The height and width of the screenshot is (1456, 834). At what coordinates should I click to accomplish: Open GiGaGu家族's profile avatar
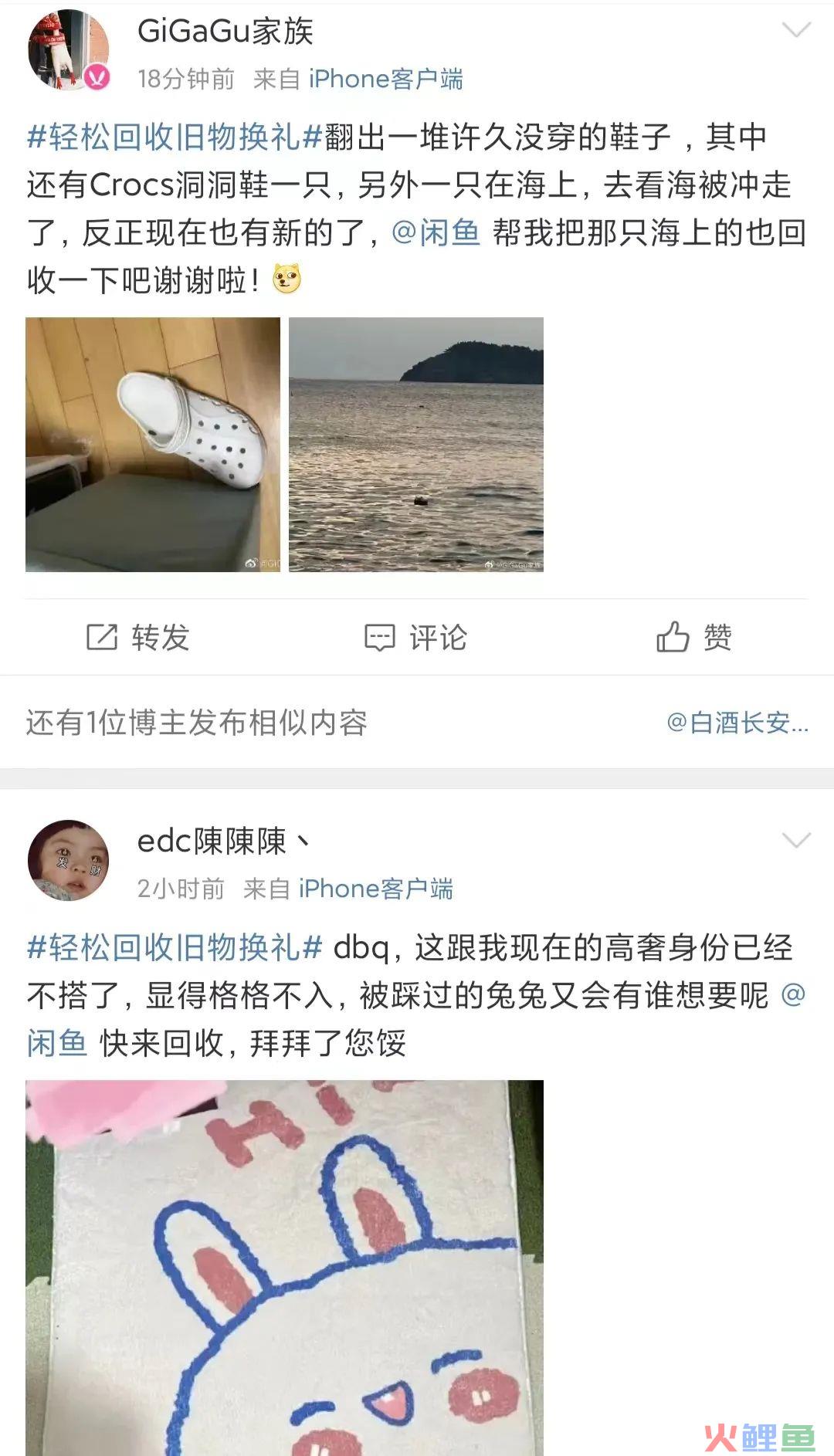tap(68, 51)
